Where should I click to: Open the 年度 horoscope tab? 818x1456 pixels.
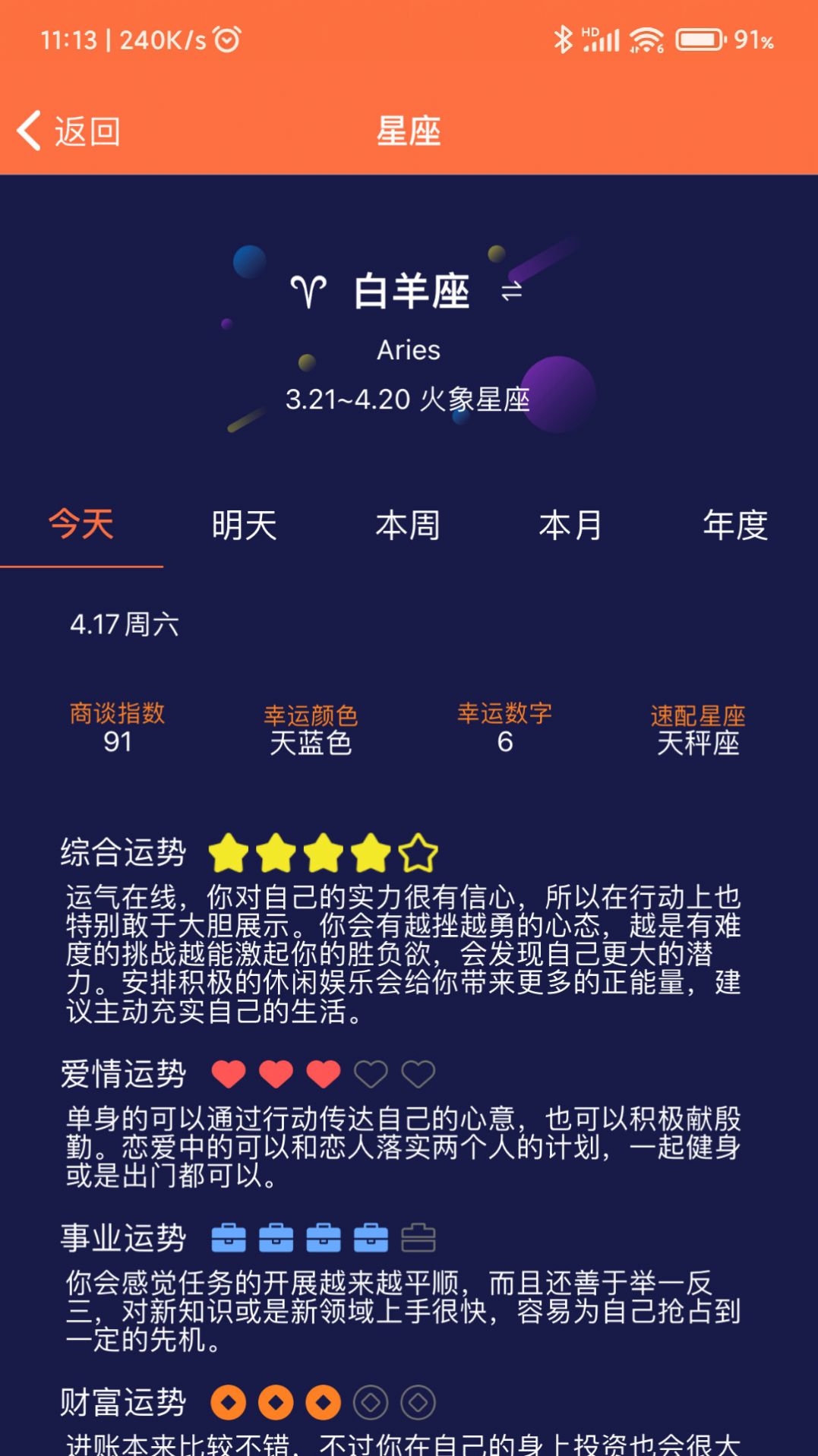pyautogui.click(x=734, y=526)
